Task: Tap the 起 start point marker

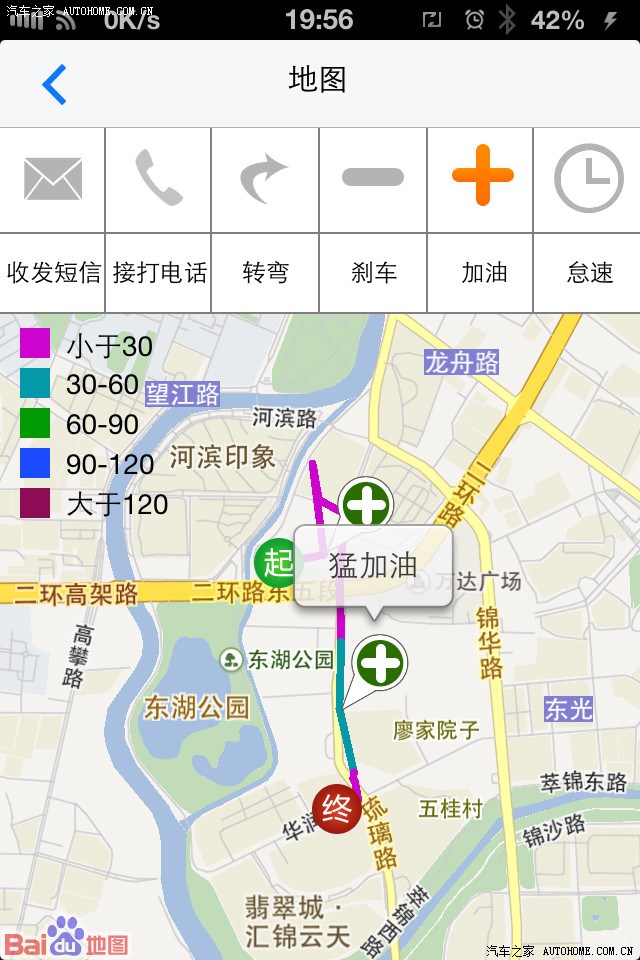Action: point(276,562)
